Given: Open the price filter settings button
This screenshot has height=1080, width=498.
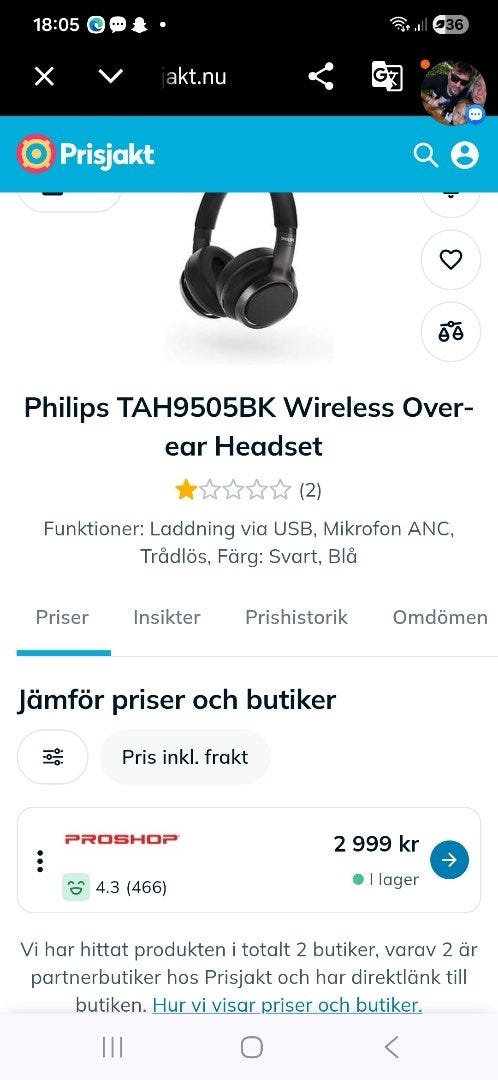Looking at the screenshot, I should 53,757.
